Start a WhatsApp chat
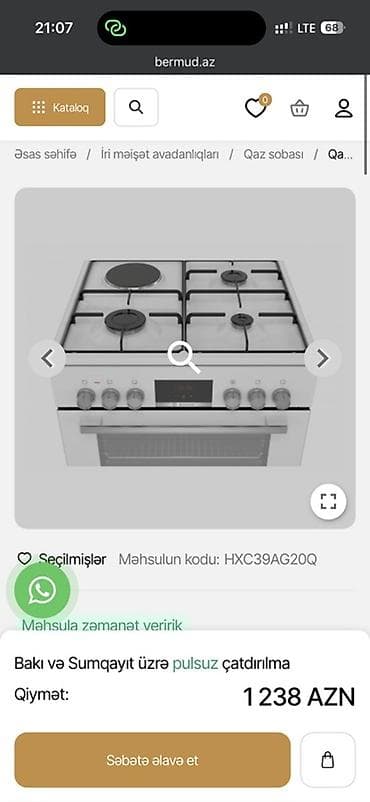This screenshot has width=370, height=802. 42,590
